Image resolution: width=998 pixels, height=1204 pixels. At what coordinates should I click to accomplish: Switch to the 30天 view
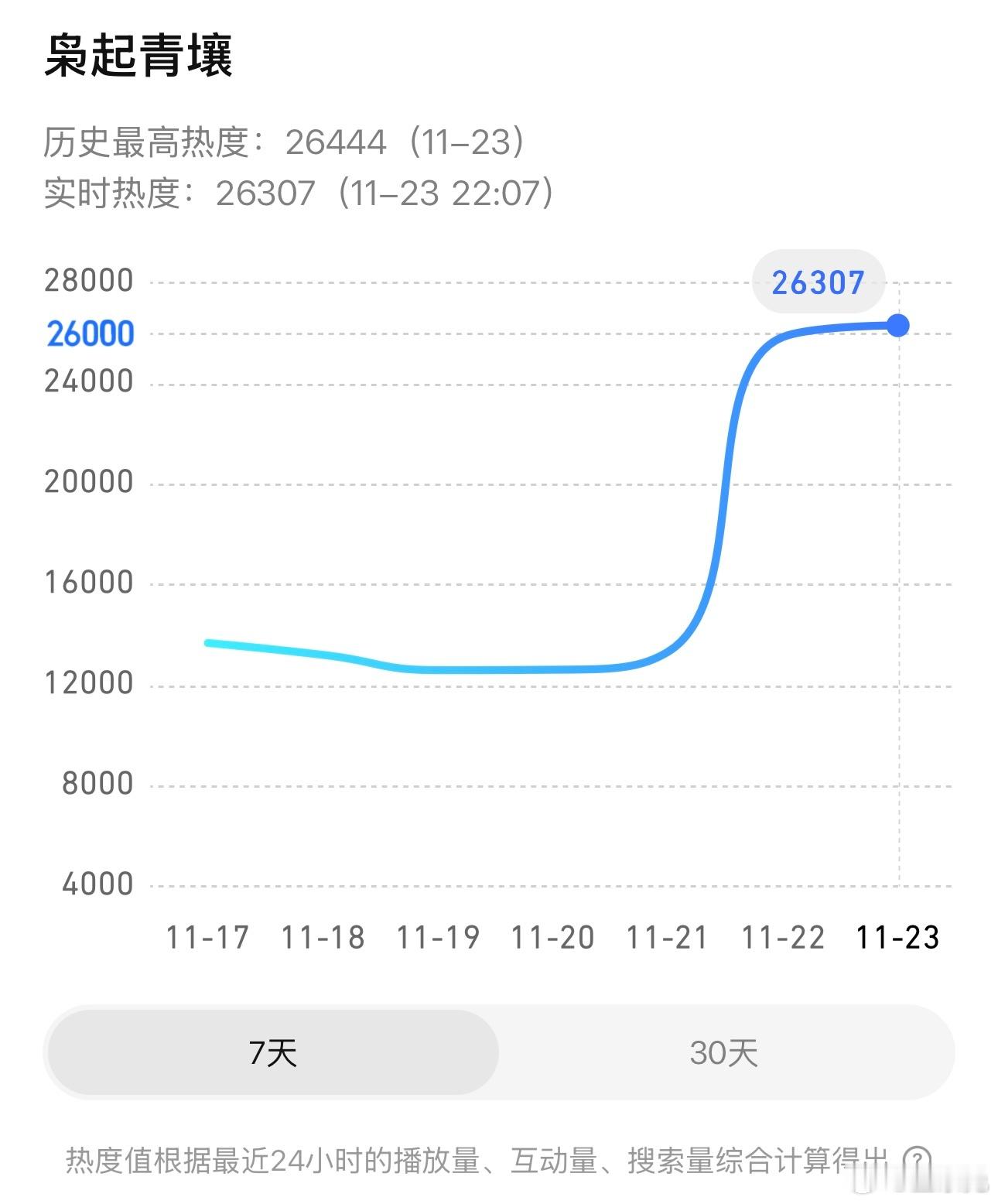[x=725, y=1053]
